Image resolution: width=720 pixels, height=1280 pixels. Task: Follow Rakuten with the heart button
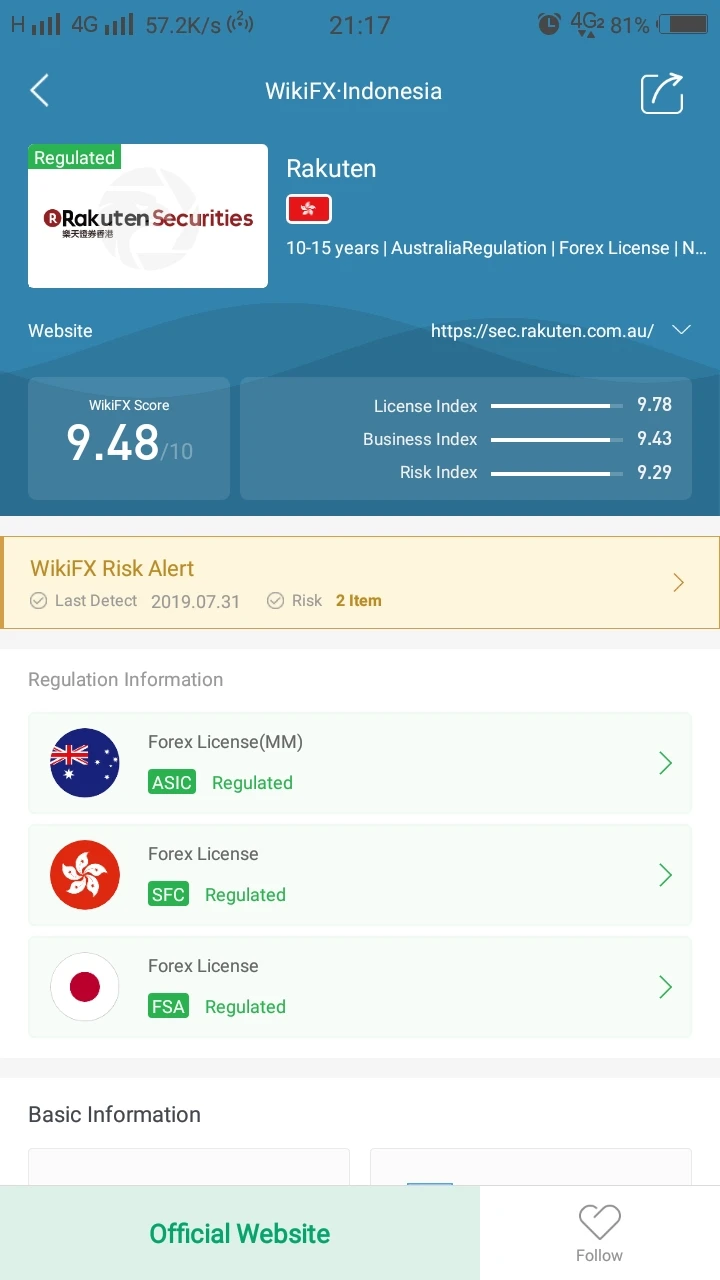tap(600, 1232)
